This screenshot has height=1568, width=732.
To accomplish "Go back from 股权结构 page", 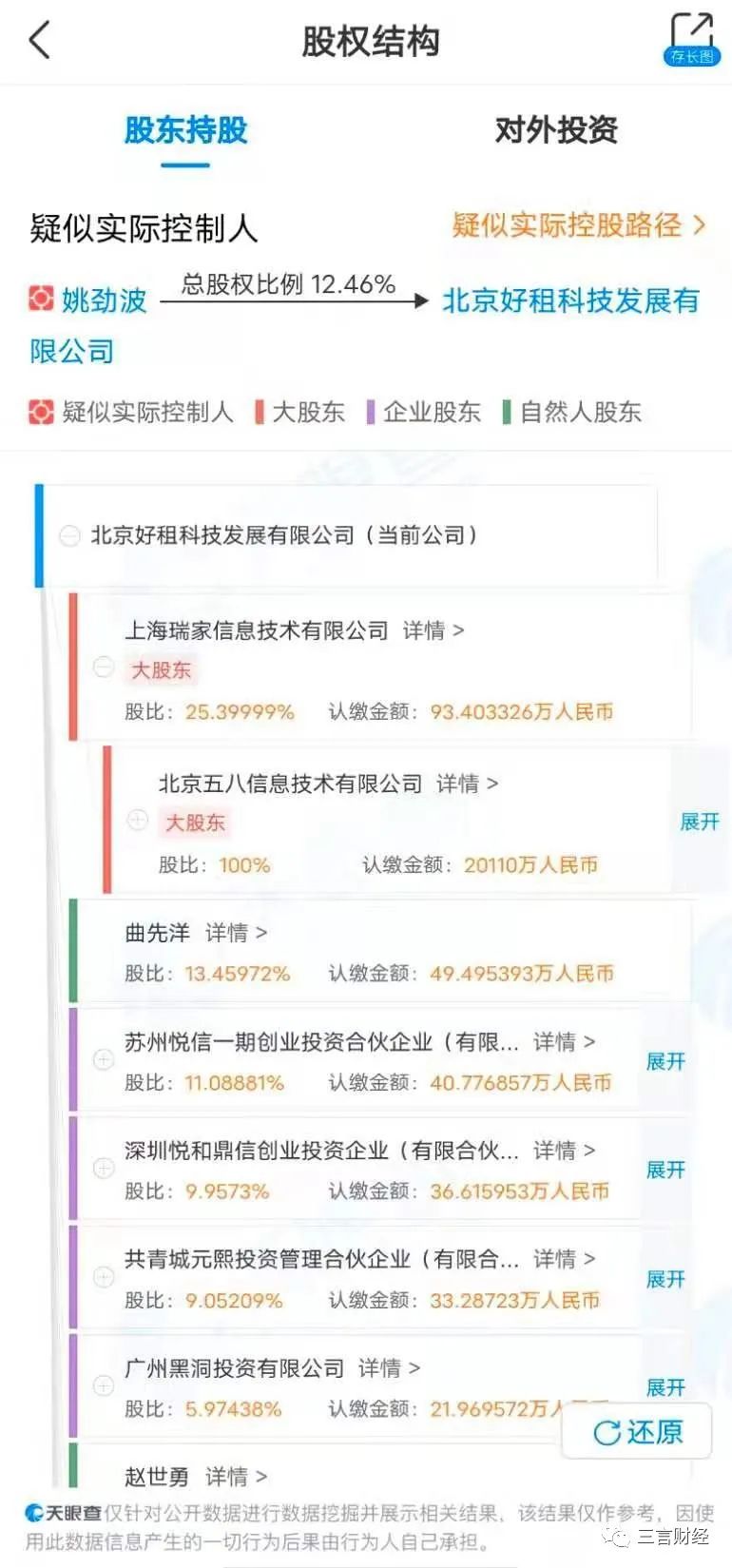I will (40, 41).
